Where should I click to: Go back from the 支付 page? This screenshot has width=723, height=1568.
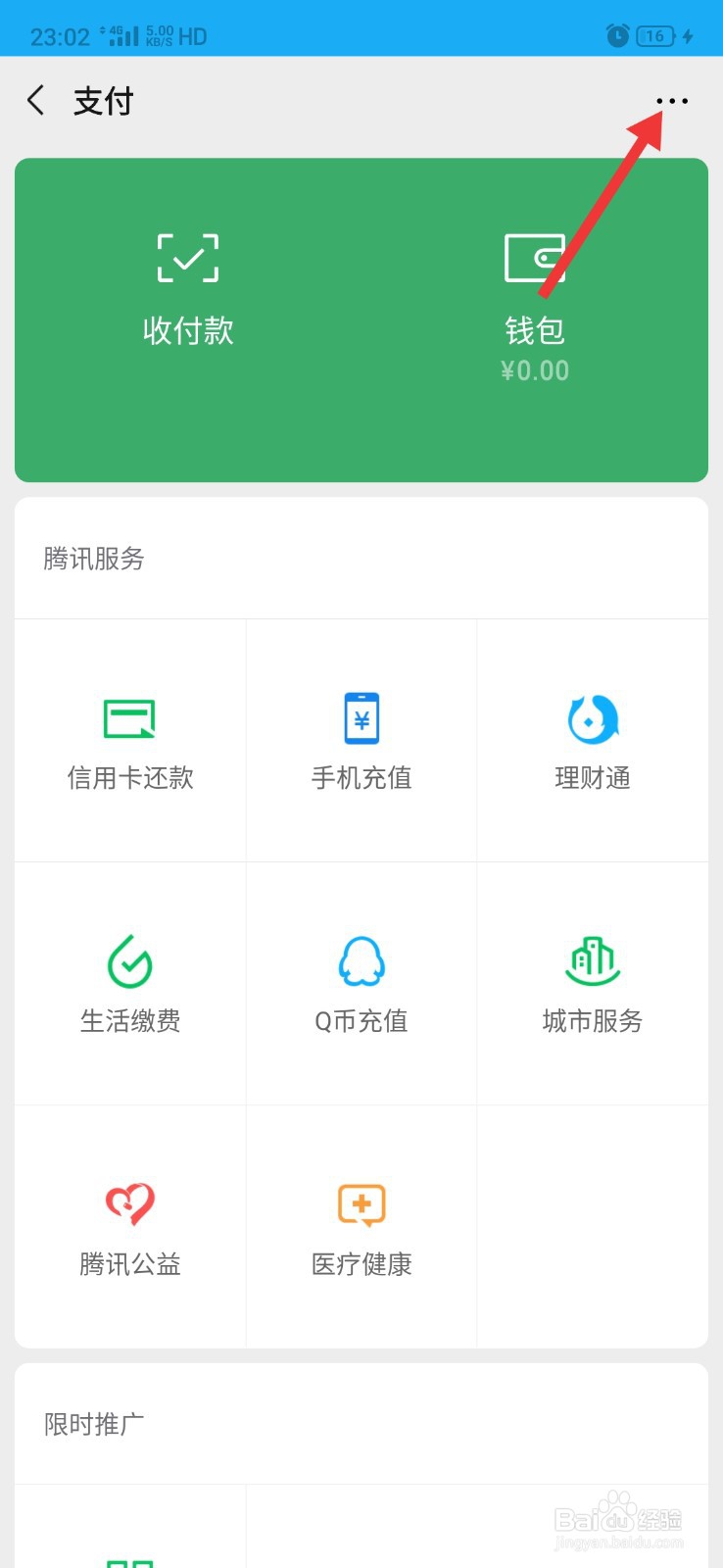pyautogui.click(x=36, y=100)
